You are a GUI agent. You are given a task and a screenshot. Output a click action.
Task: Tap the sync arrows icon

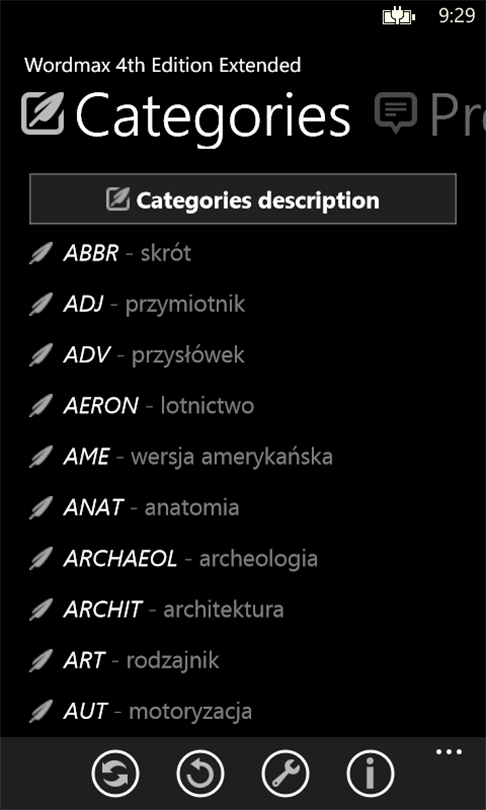click(115, 774)
